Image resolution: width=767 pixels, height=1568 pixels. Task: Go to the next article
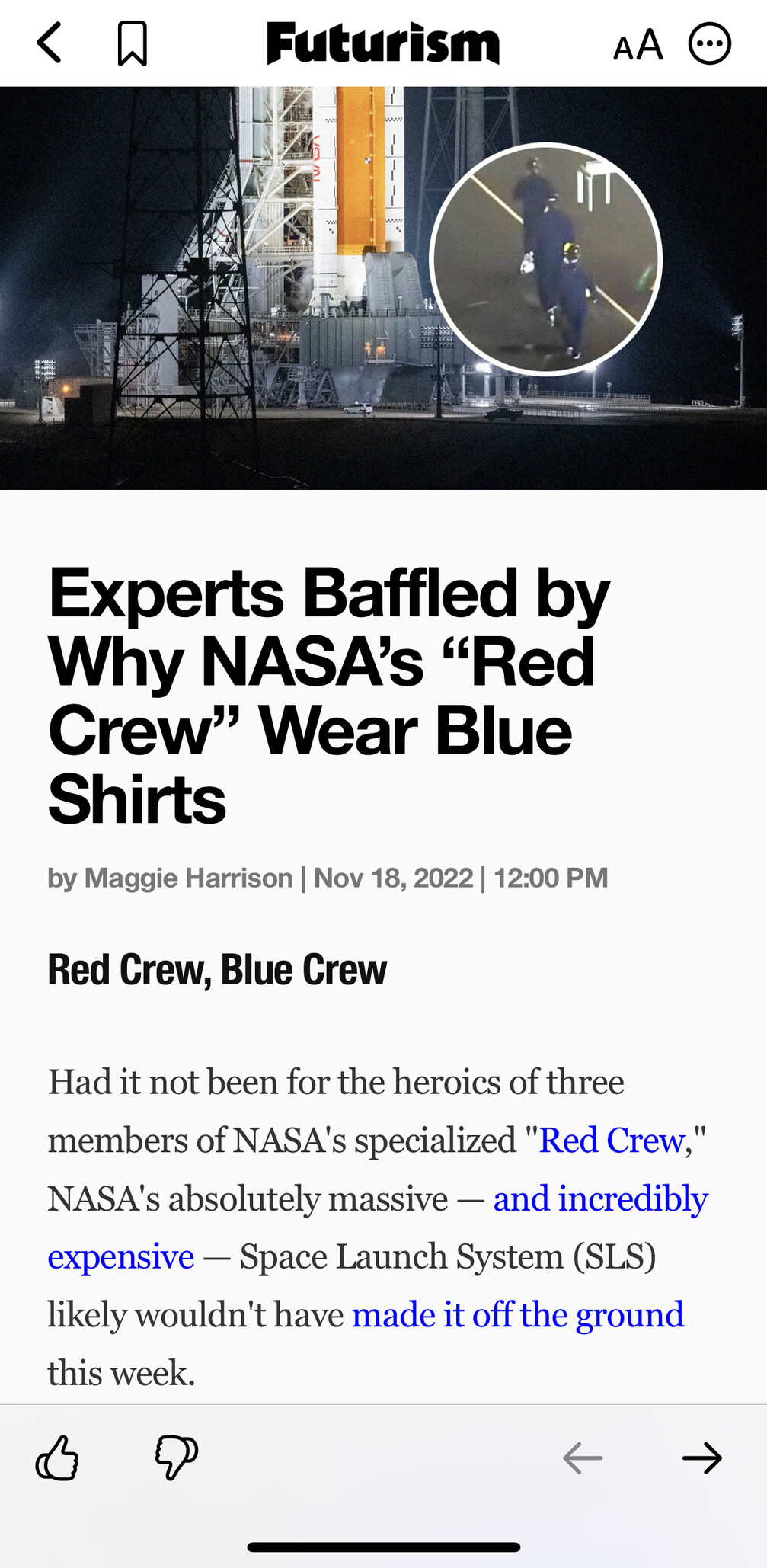[x=701, y=1458]
